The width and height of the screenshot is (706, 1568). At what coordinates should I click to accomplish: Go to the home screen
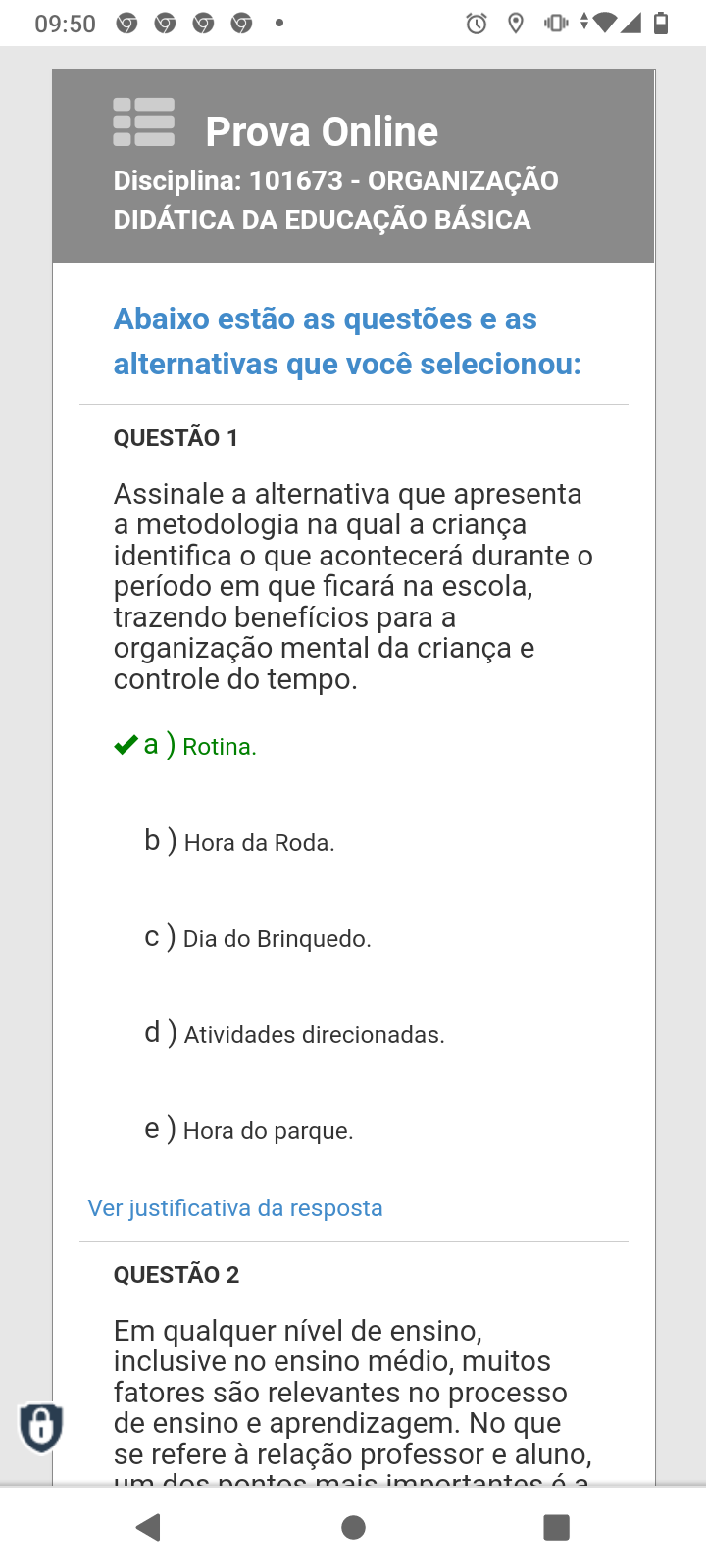(x=353, y=1527)
